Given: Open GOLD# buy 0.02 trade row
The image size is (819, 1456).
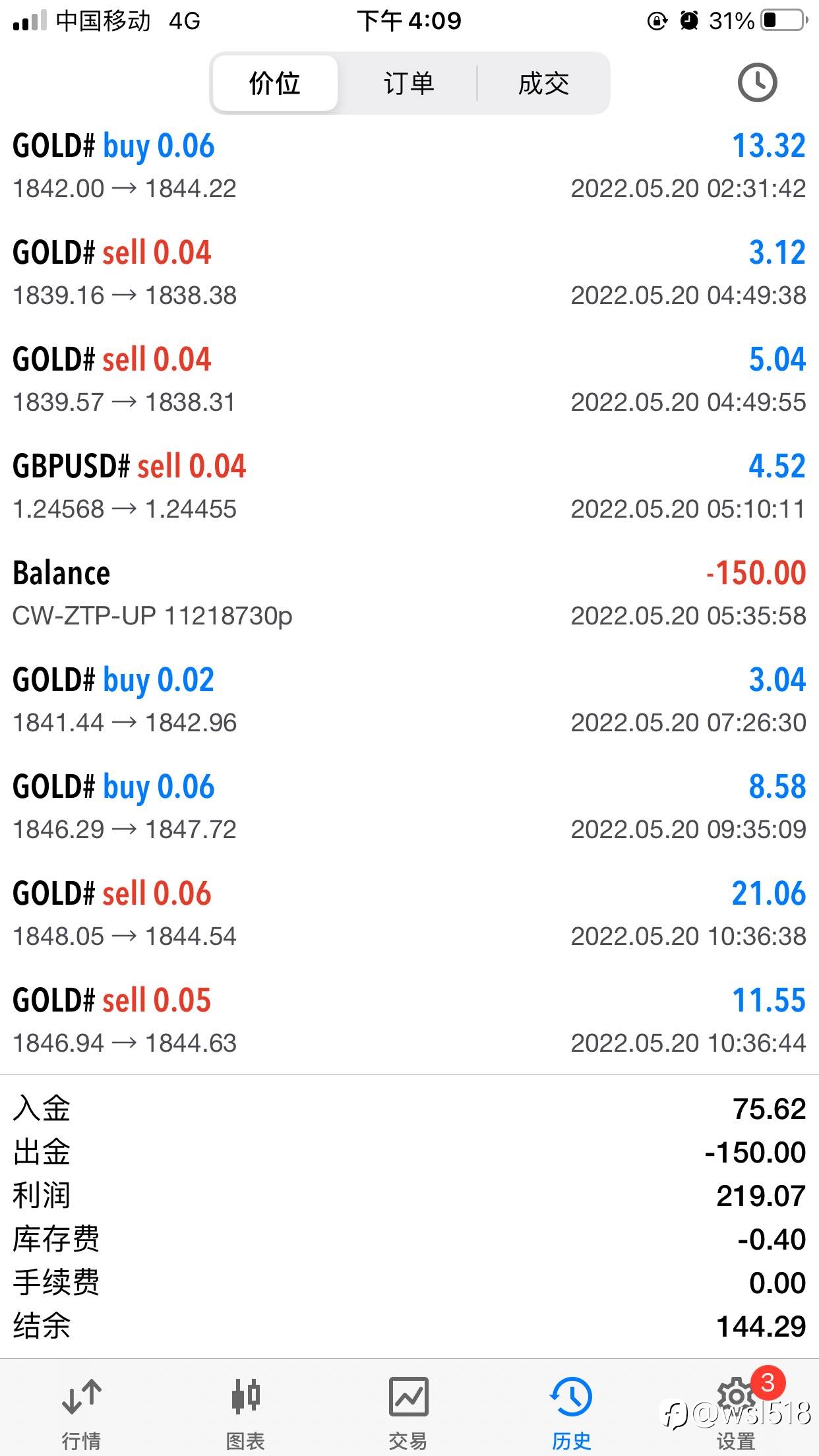Looking at the screenshot, I should (409, 700).
